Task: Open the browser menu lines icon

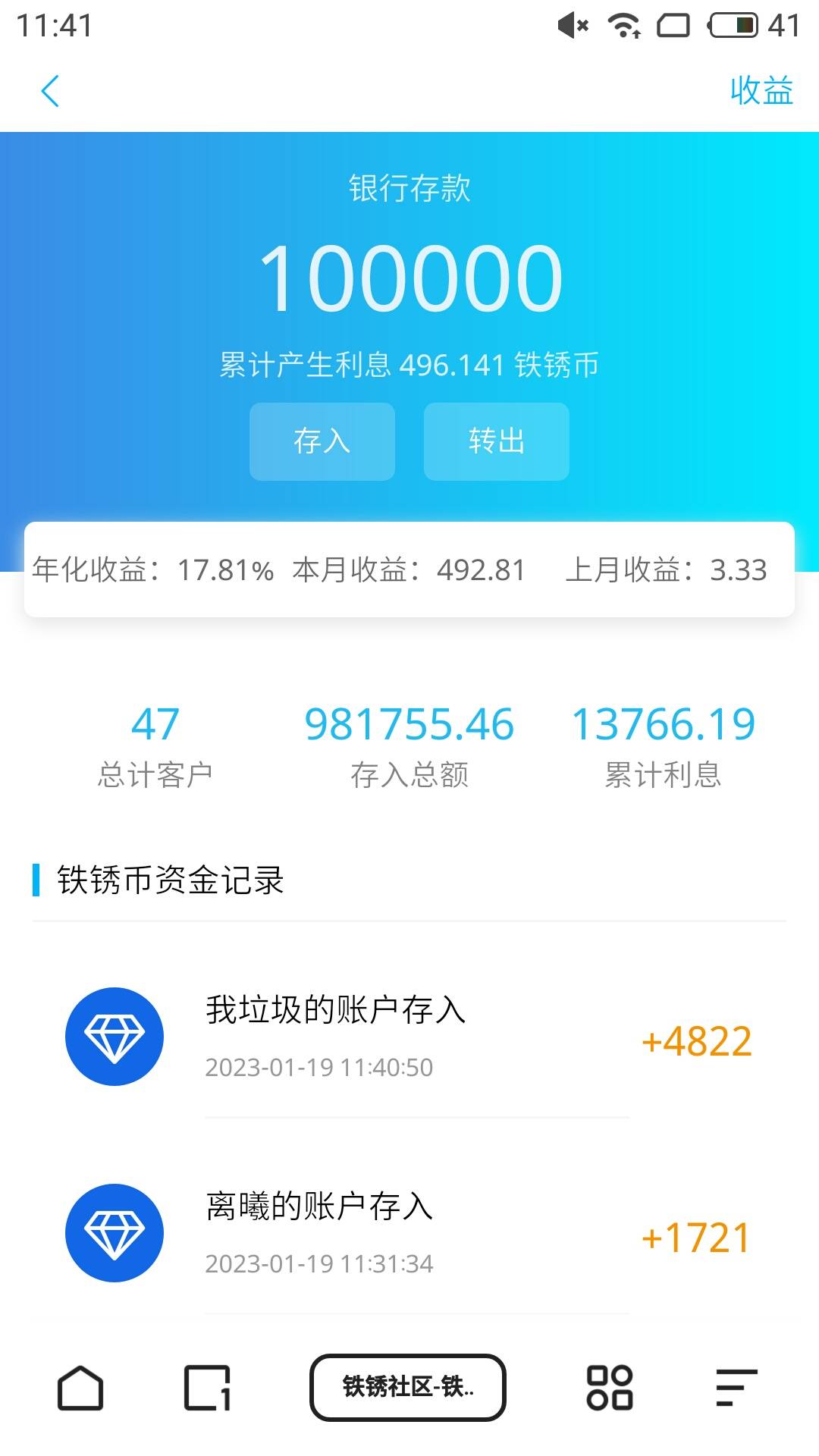Action: coord(736,1388)
